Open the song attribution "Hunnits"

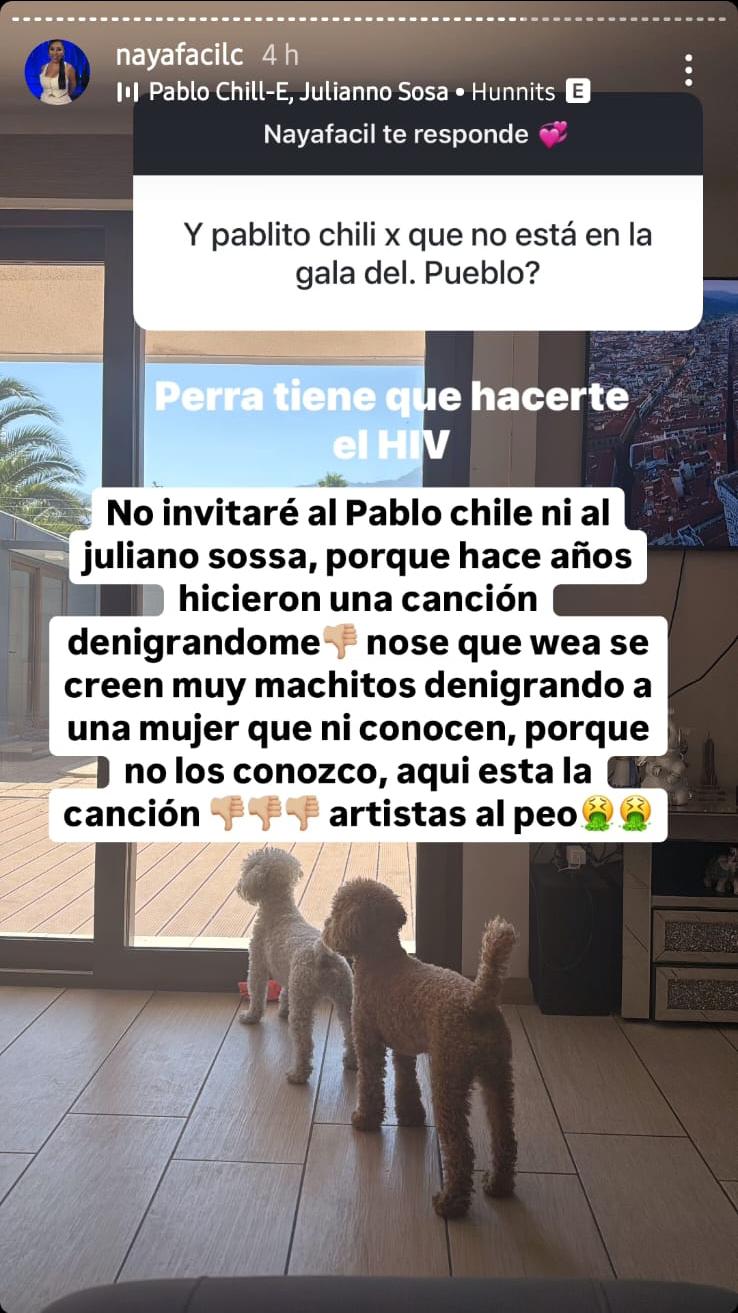point(515,91)
